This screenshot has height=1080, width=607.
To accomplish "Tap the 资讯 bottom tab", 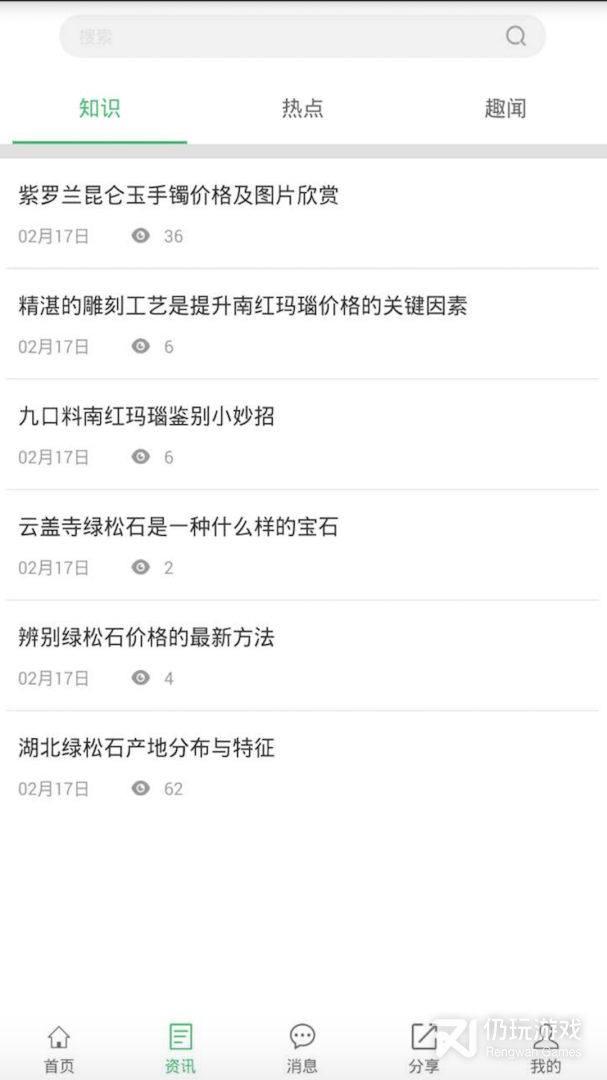I will [181, 1048].
